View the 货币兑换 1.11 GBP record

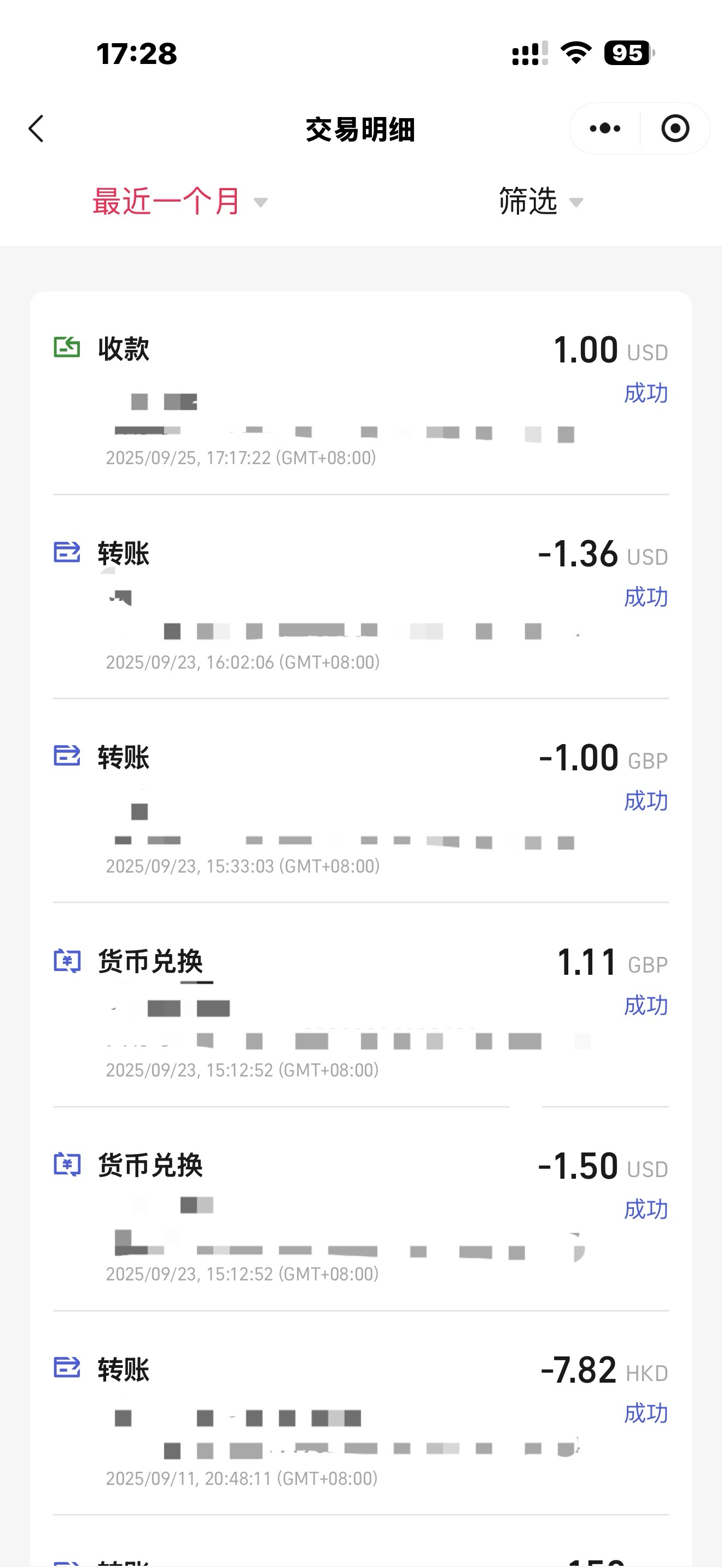(x=360, y=1008)
